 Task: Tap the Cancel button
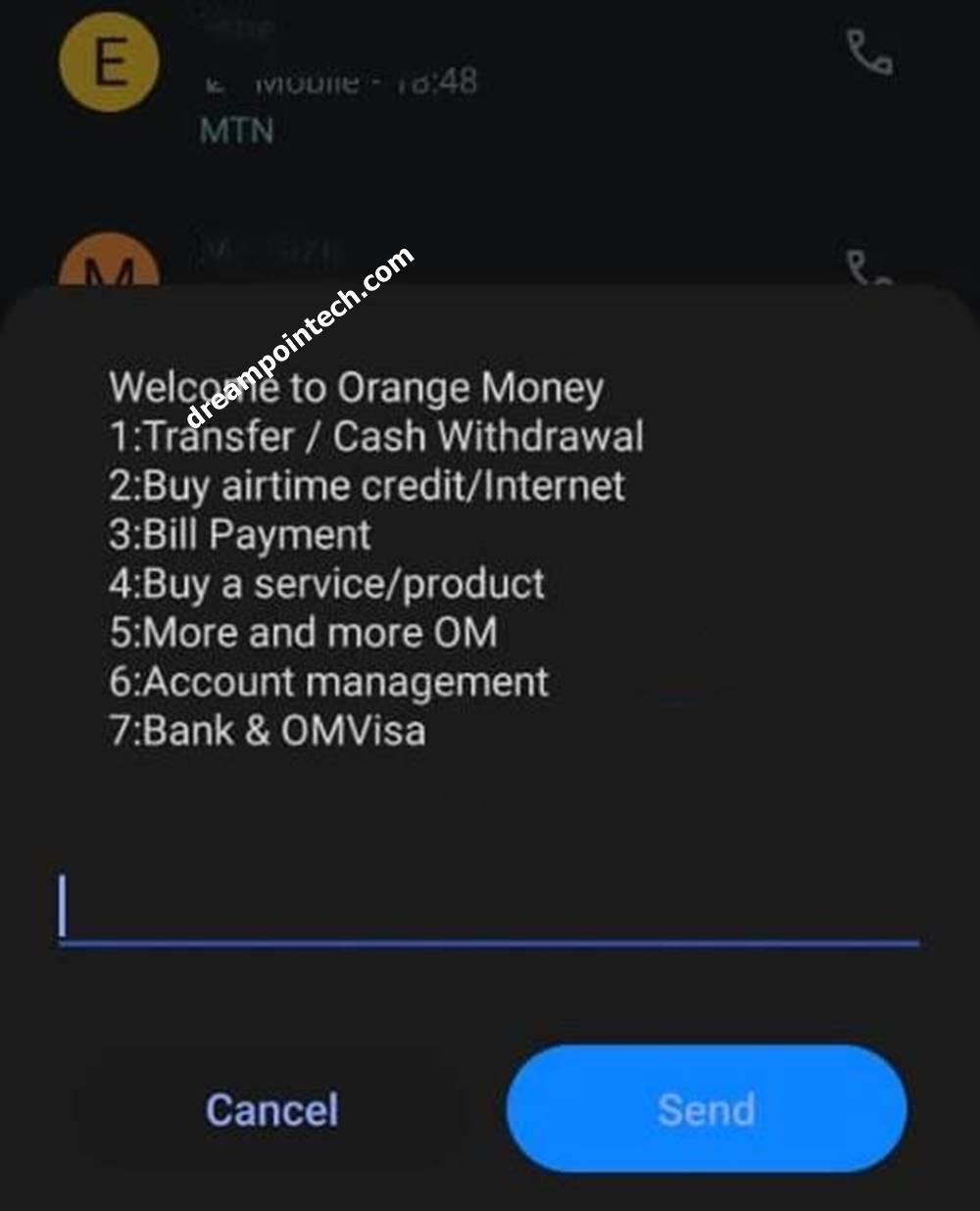point(271,1109)
